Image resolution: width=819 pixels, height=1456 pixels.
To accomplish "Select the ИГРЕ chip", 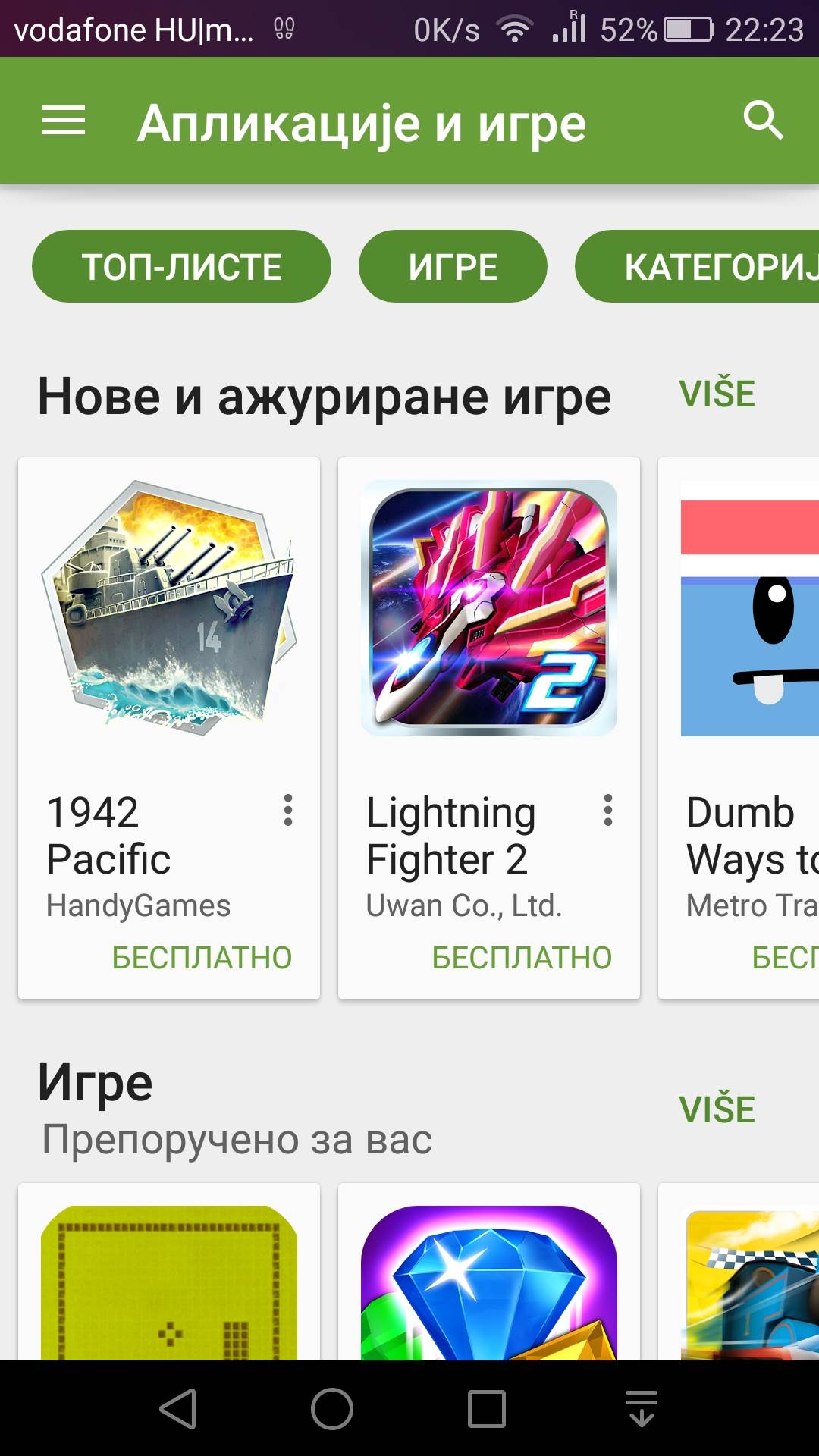I will pos(453,266).
